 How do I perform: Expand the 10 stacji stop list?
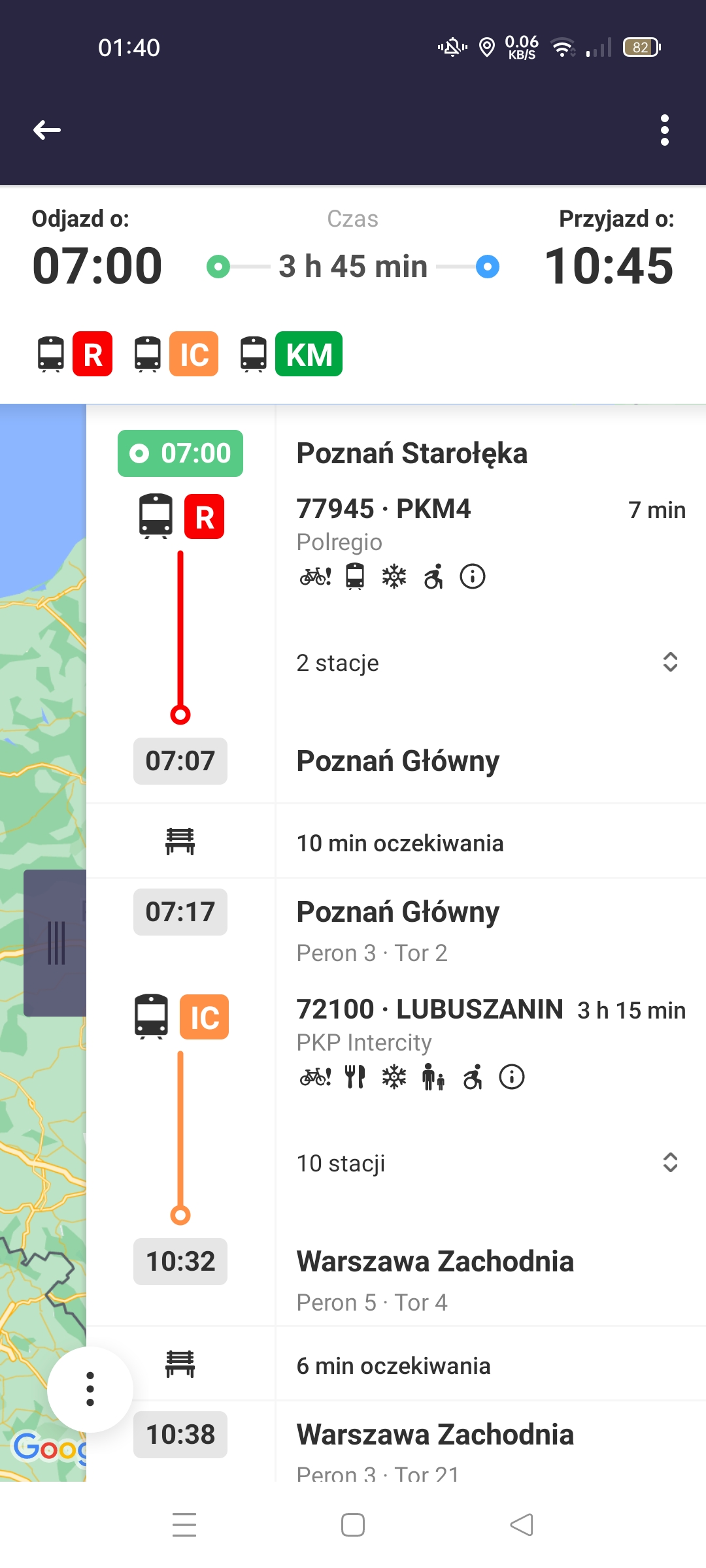pyautogui.click(x=670, y=1162)
